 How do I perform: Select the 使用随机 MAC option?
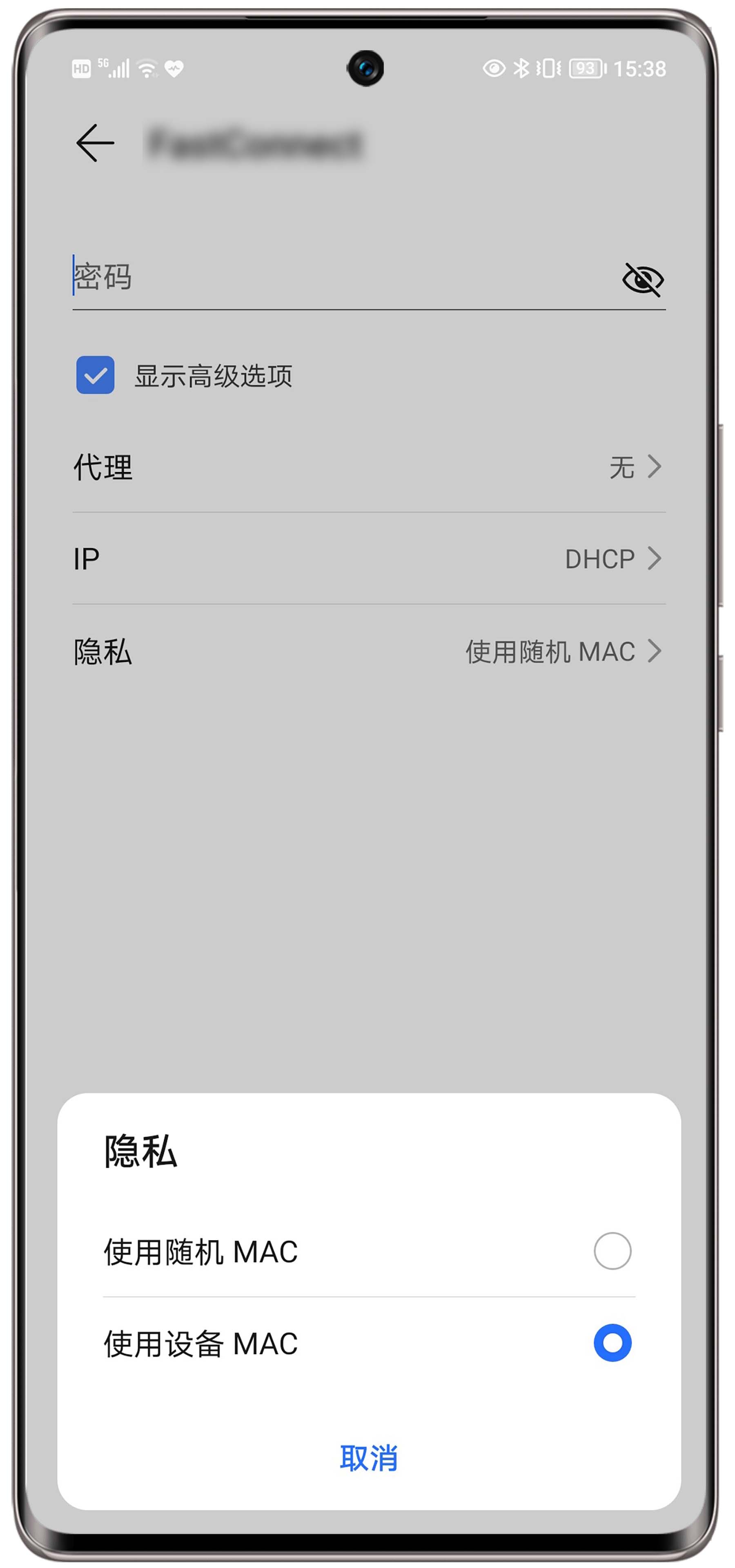pos(612,1251)
